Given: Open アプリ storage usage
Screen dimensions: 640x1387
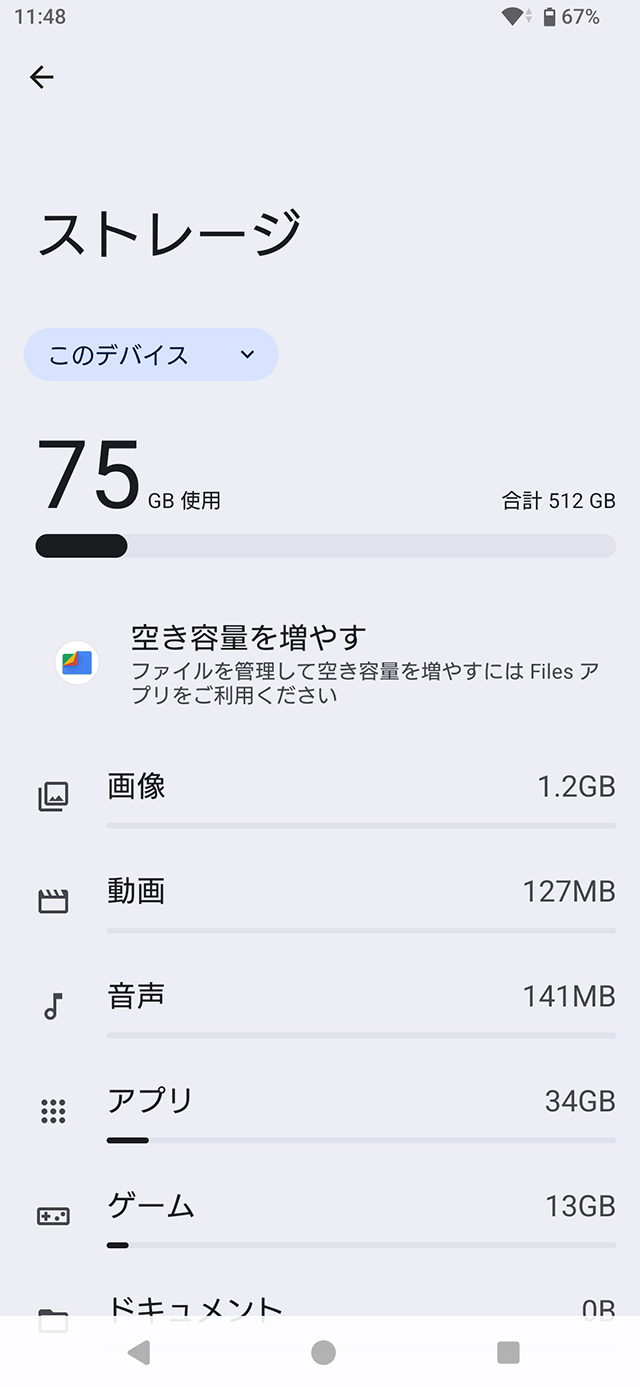Looking at the screenshot, I should (320, 1110).
